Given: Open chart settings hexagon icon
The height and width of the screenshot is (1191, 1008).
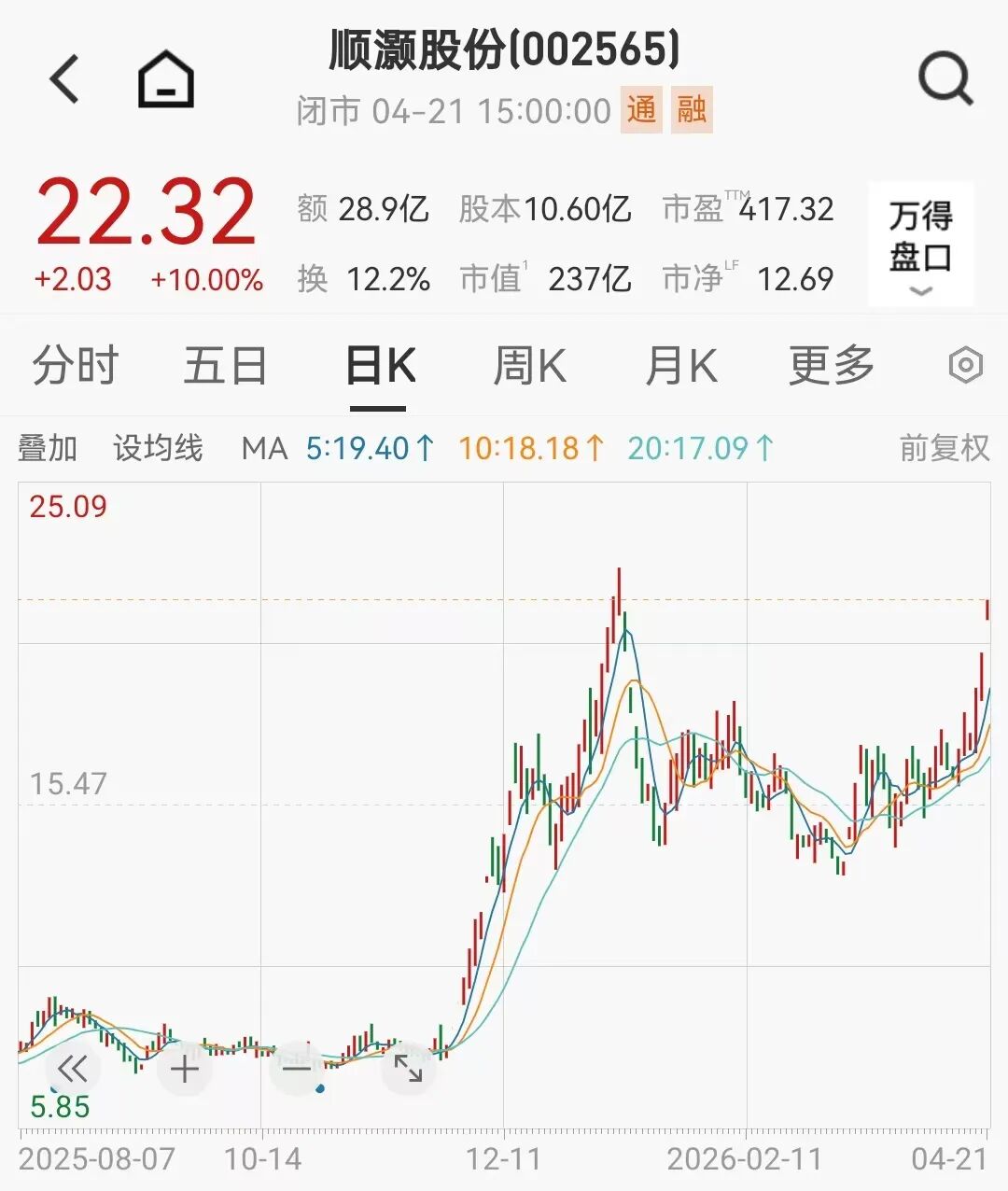Looking at the screenshot, I should coord(965,365).
